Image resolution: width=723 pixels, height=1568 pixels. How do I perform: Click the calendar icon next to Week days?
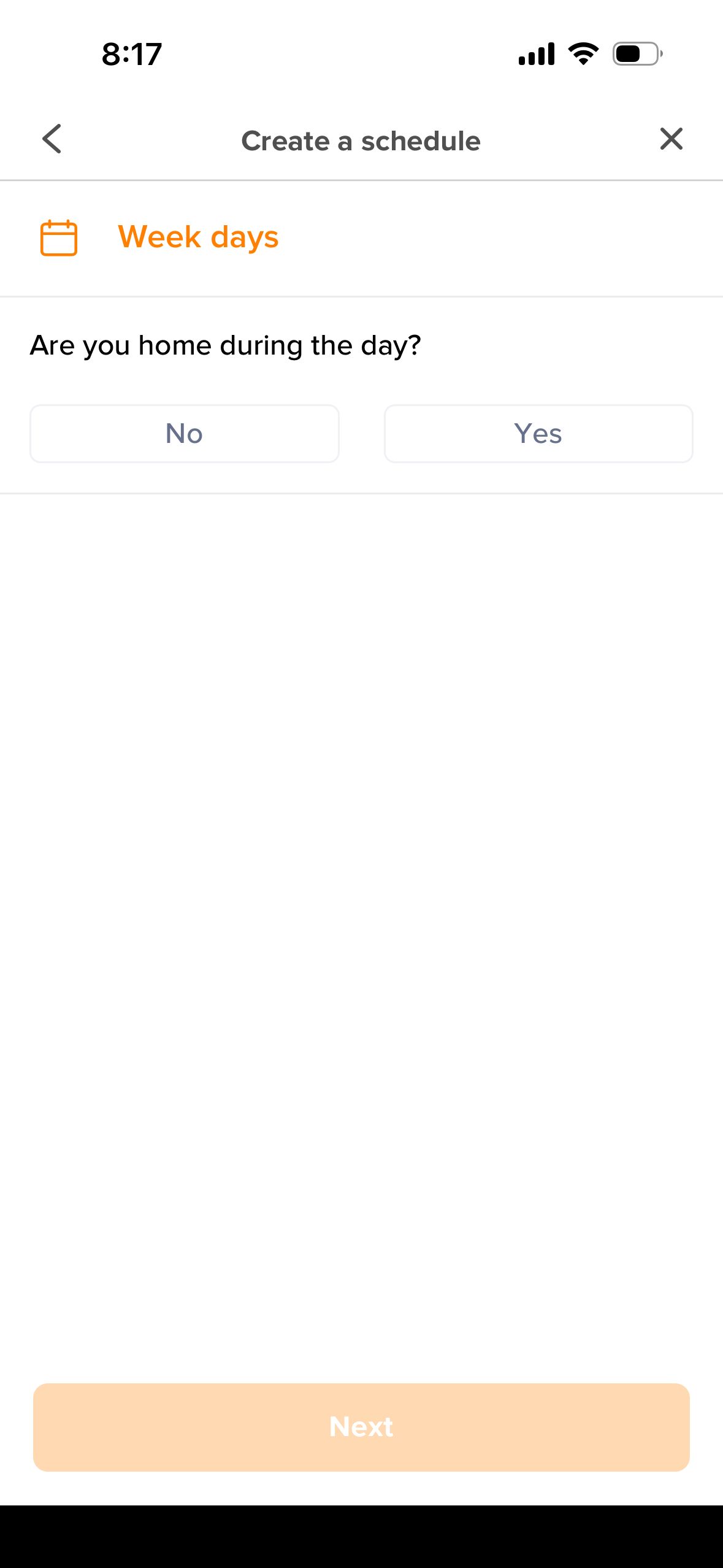click(58, 237)
